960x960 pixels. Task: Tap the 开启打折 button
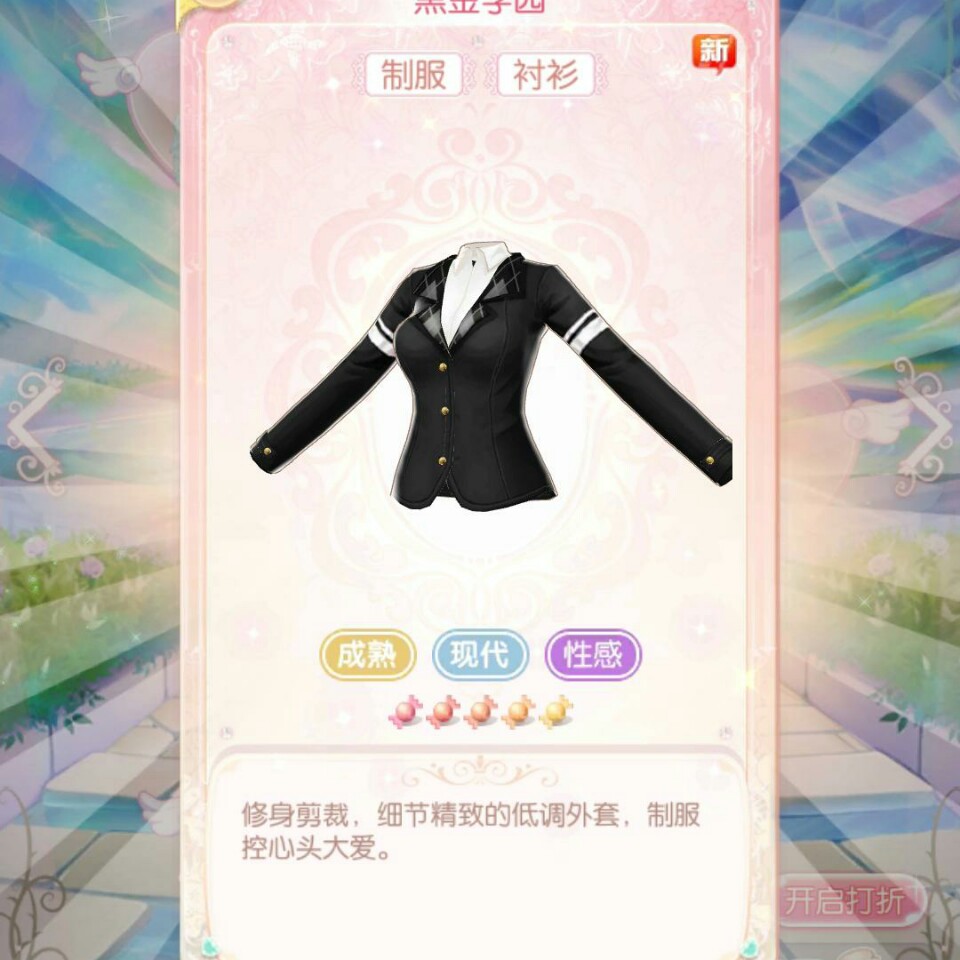(846, 900)
